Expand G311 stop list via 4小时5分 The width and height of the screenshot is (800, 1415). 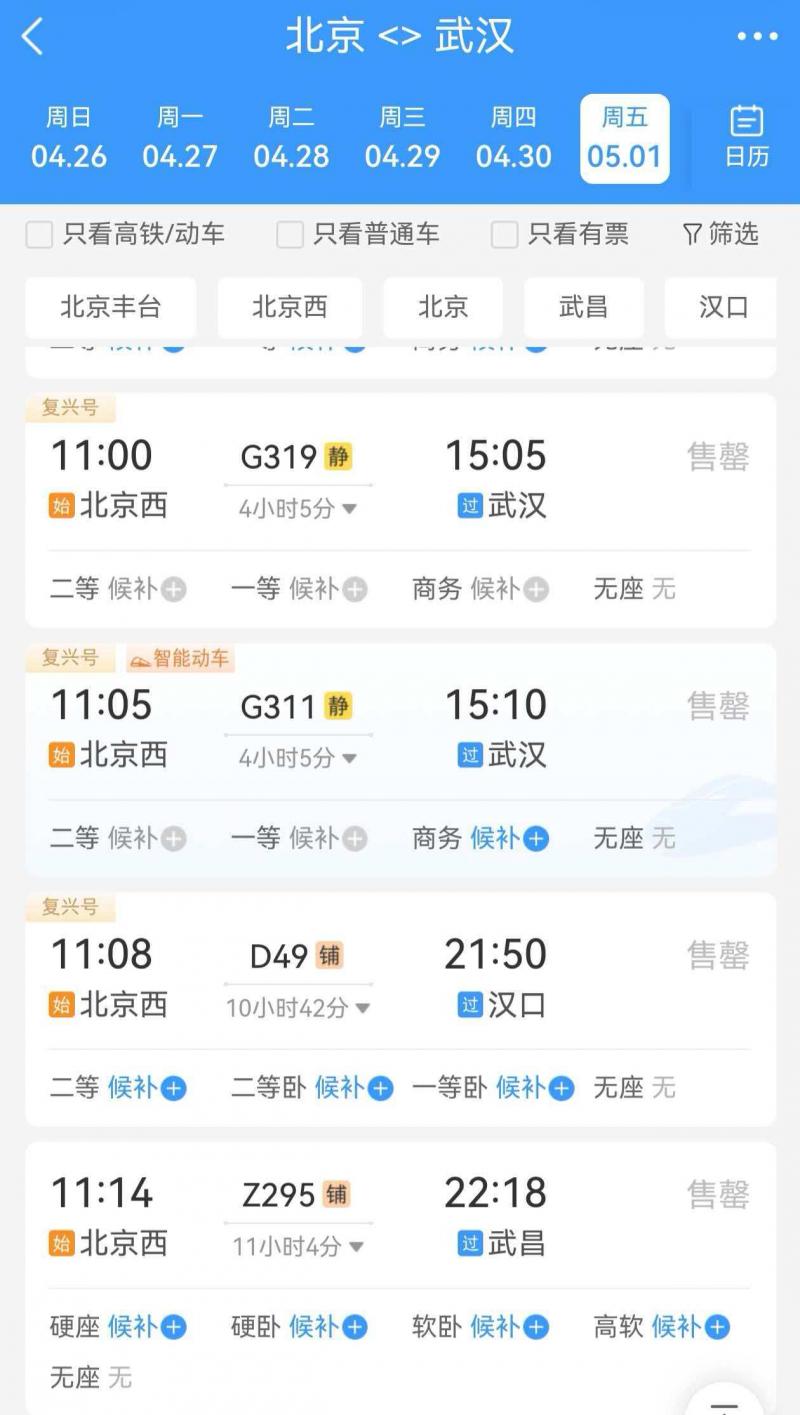[298, 759]
